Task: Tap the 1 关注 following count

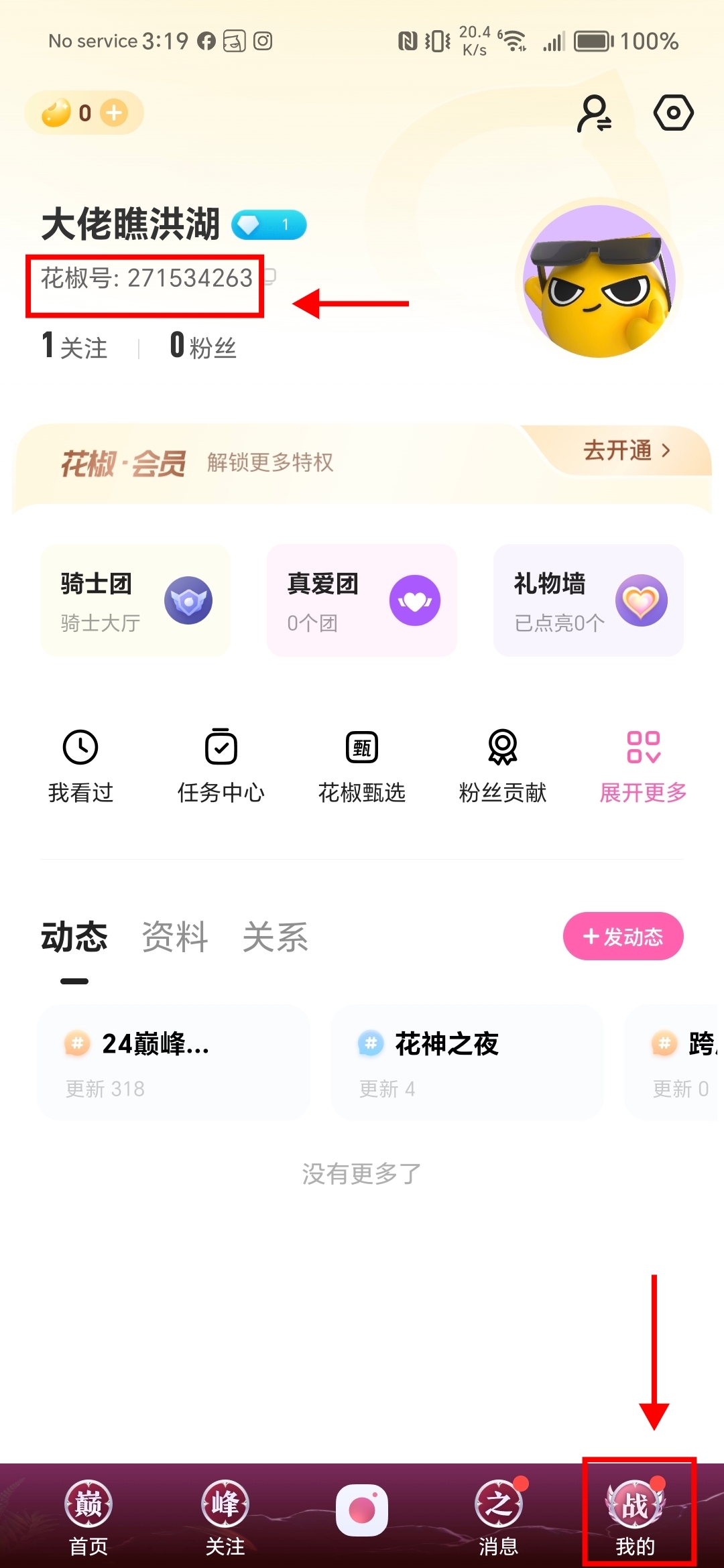Action: click(74, 346)
